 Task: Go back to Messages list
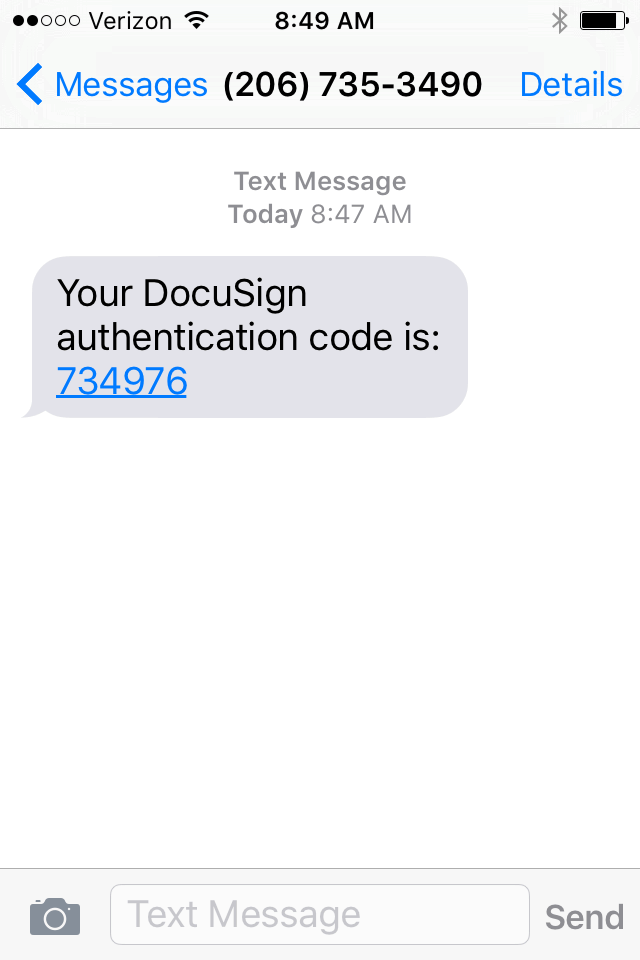coord(110,85)
